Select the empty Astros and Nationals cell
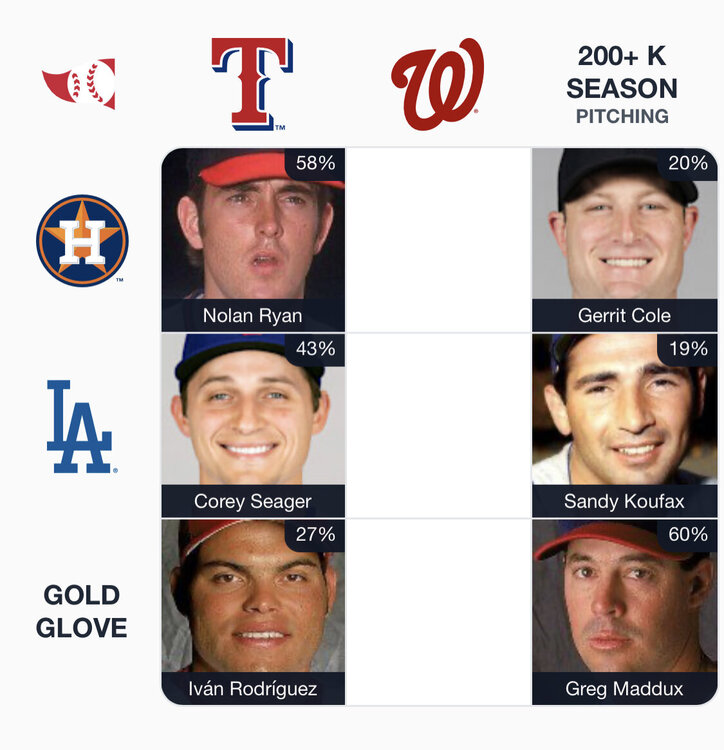Screen dimensions: 724x750 [x=438, y=240]
